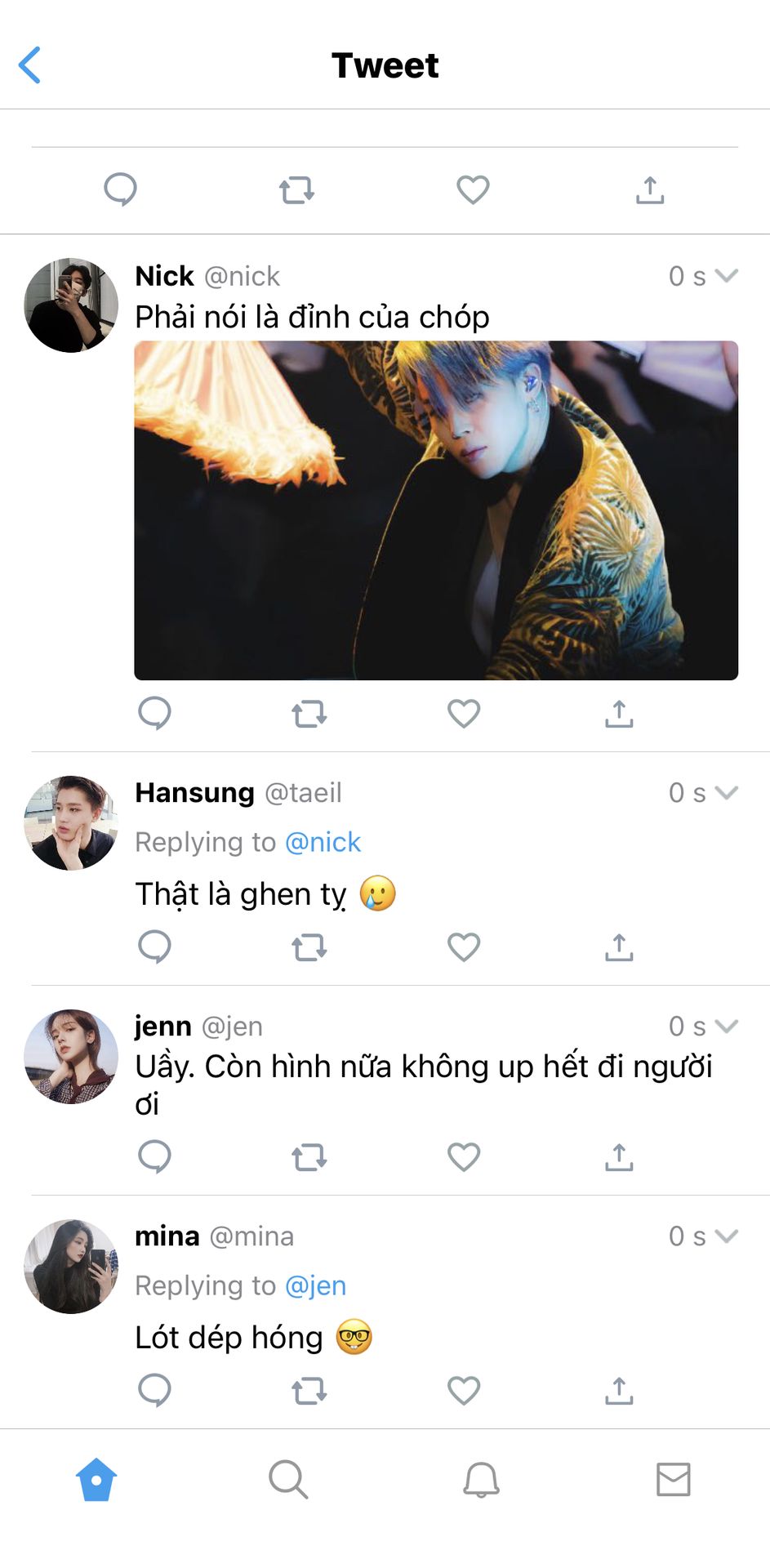Viewport: 770px width, 1568px height.
Task: Expand options chevron on Hansung's reply
Action: pos(726,792)
